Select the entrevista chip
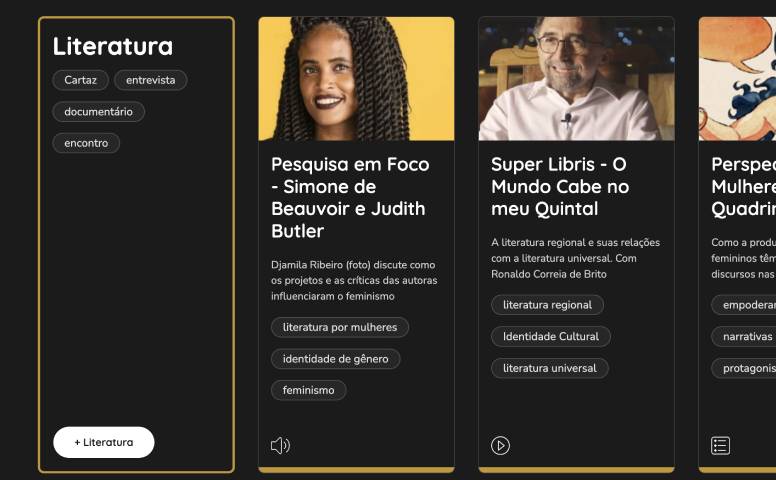 click(150, 80)
